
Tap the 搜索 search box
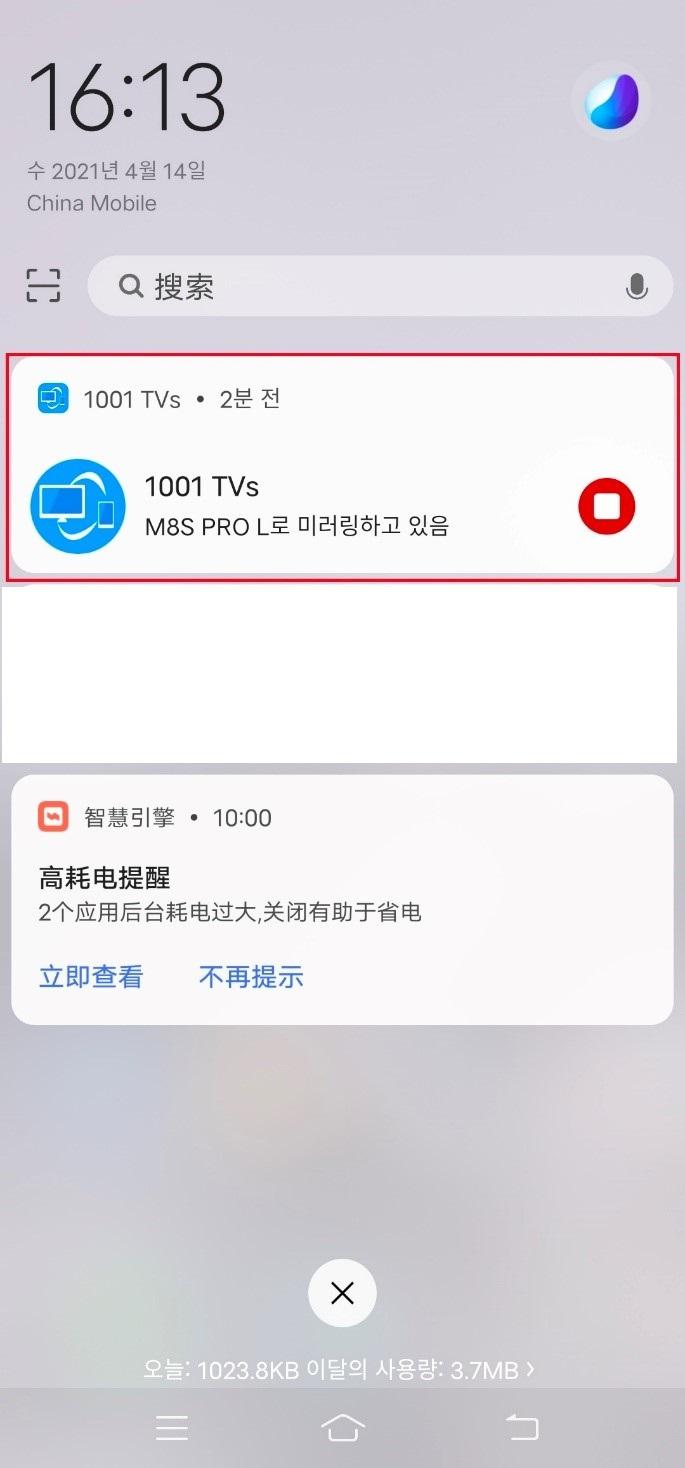[380, 287]
